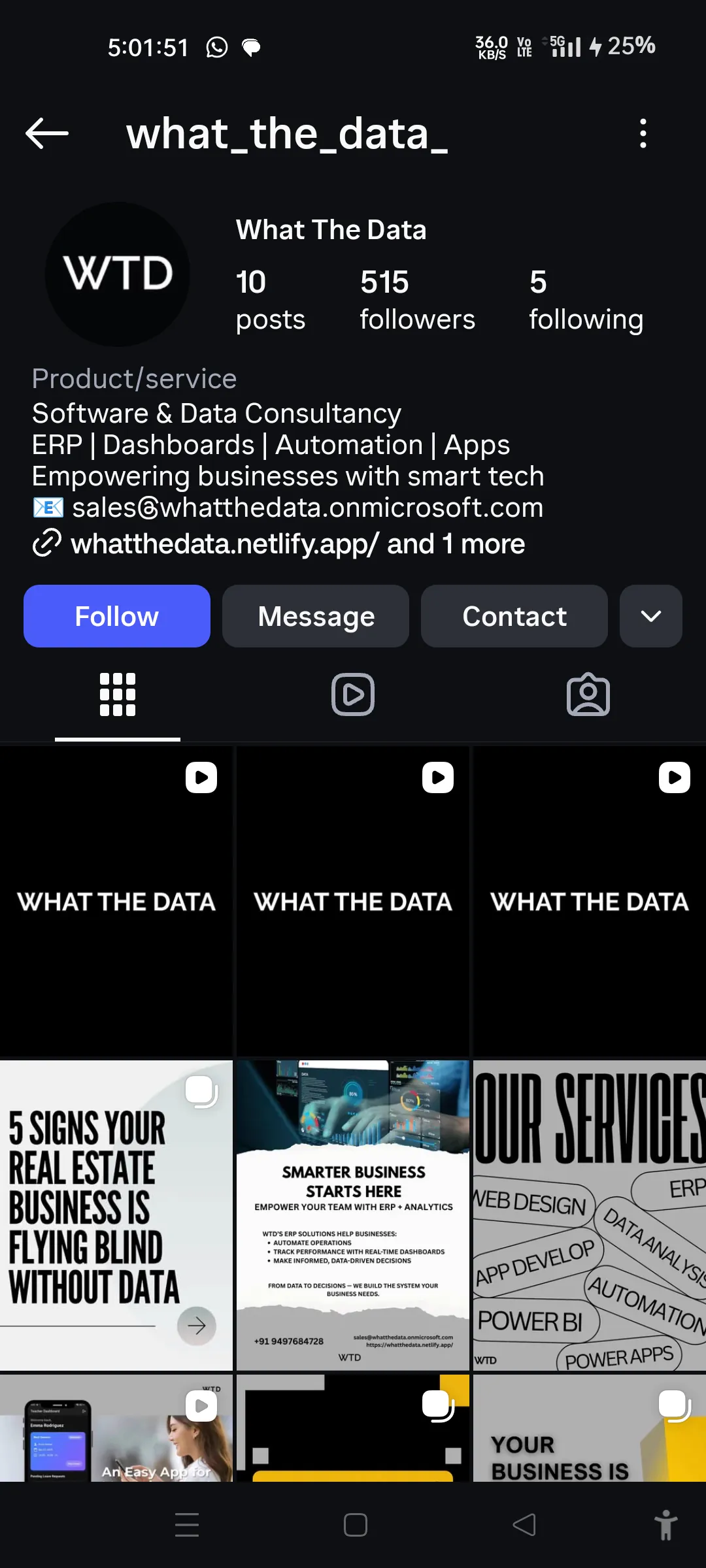Switch to the Reels tab
The height and width of the screenshot is (1568, 706).
tap(353, 694)
